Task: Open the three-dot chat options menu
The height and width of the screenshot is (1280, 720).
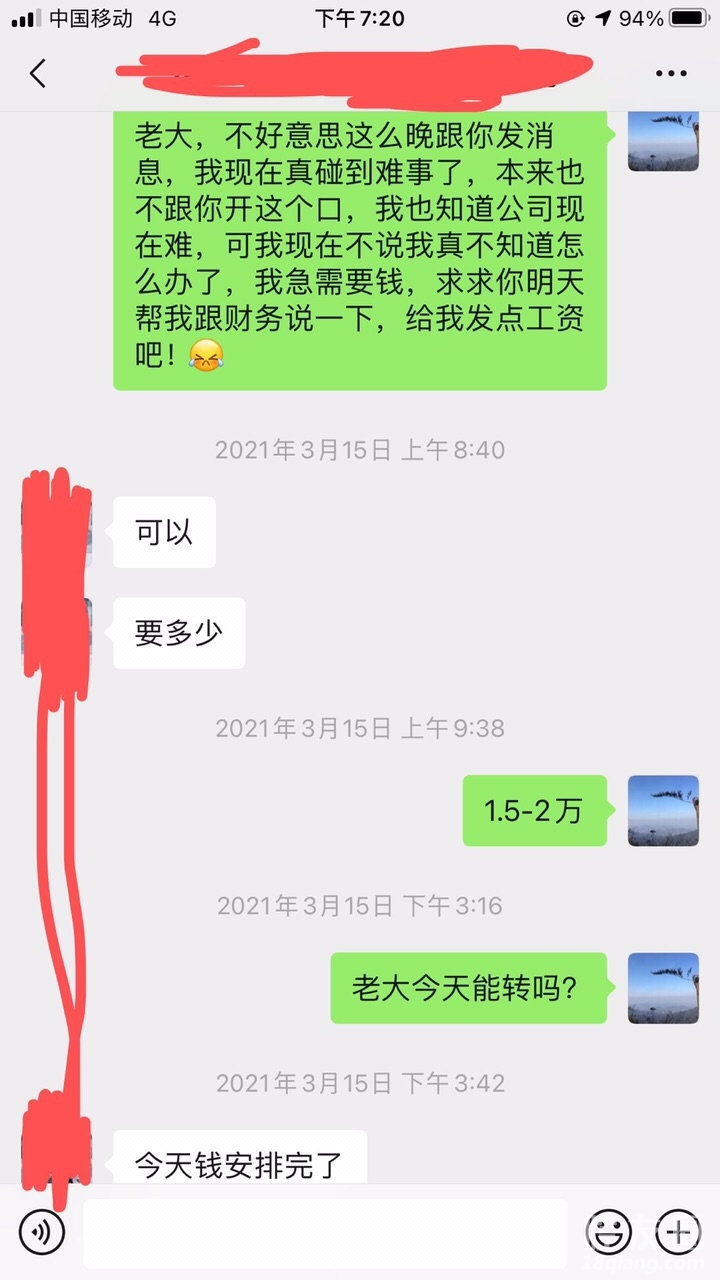Action: point(671,73)
